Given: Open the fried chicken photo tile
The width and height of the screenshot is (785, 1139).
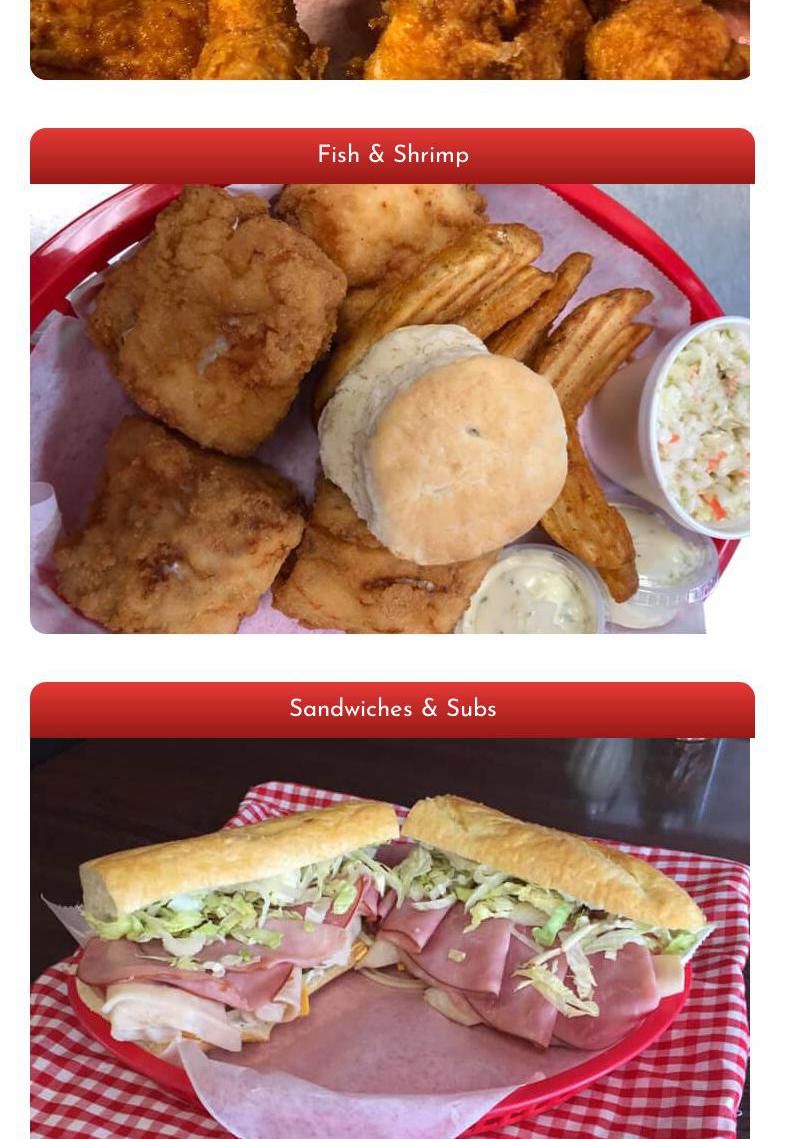Looking at the screenshot, I should click(390, 40).
